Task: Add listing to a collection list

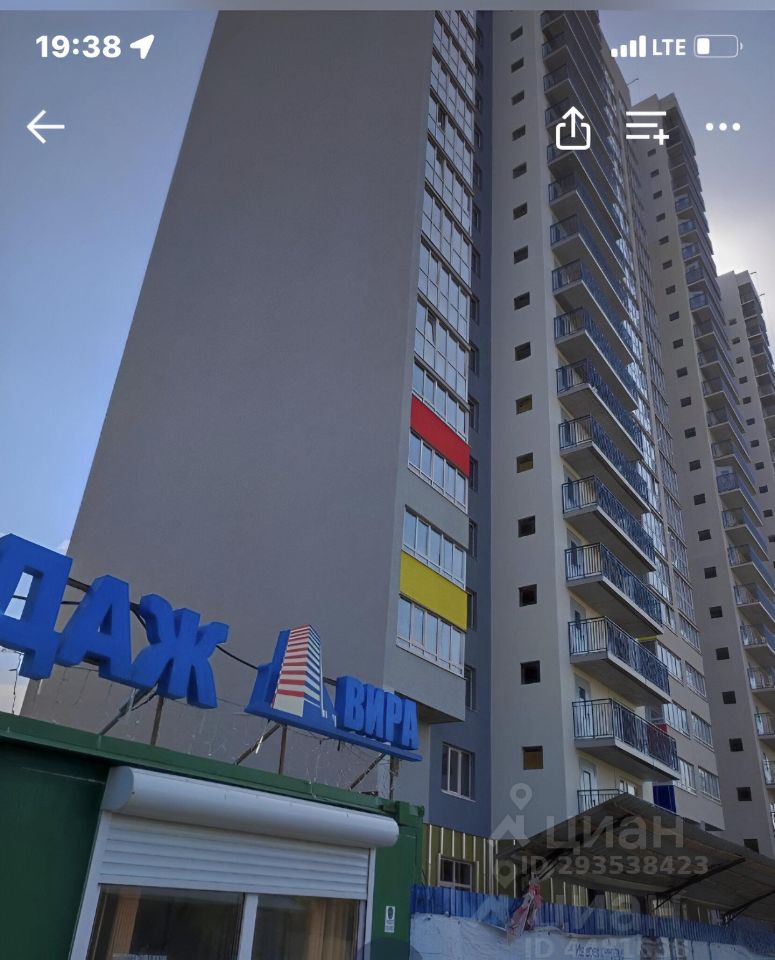Action: coord(647,127)
